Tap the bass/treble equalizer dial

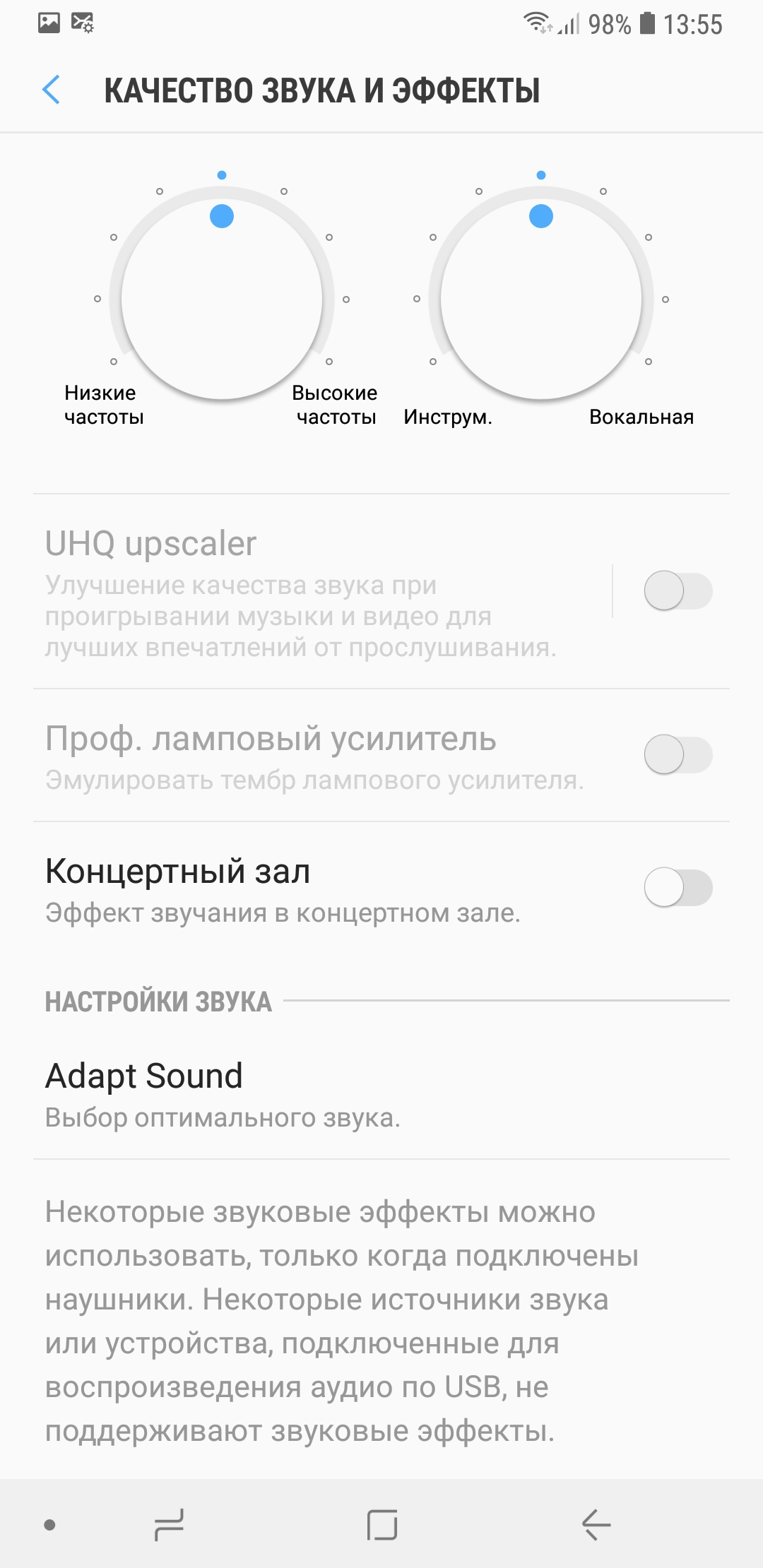222,298
